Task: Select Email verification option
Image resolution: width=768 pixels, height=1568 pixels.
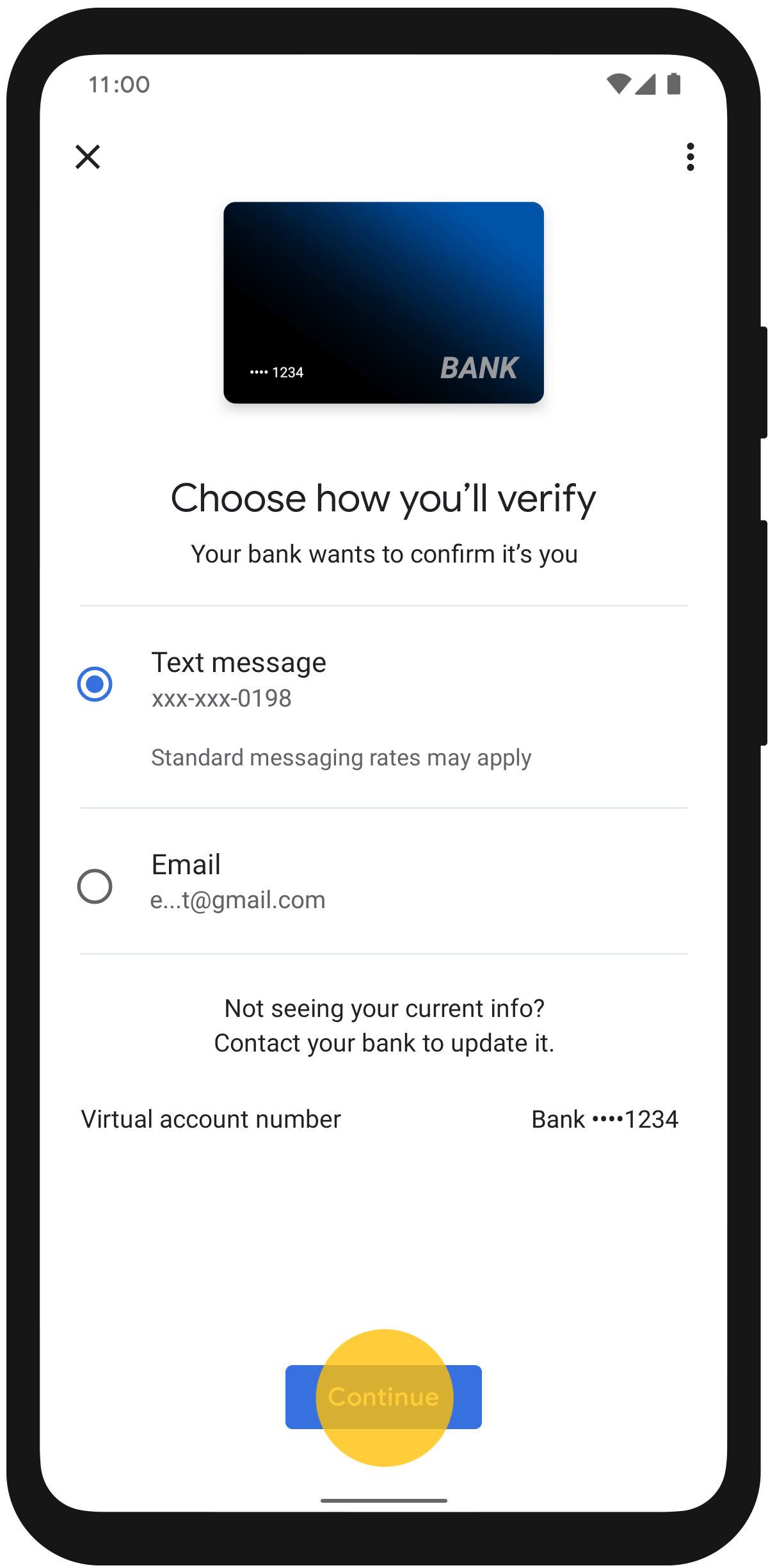Action: [95, 886]
